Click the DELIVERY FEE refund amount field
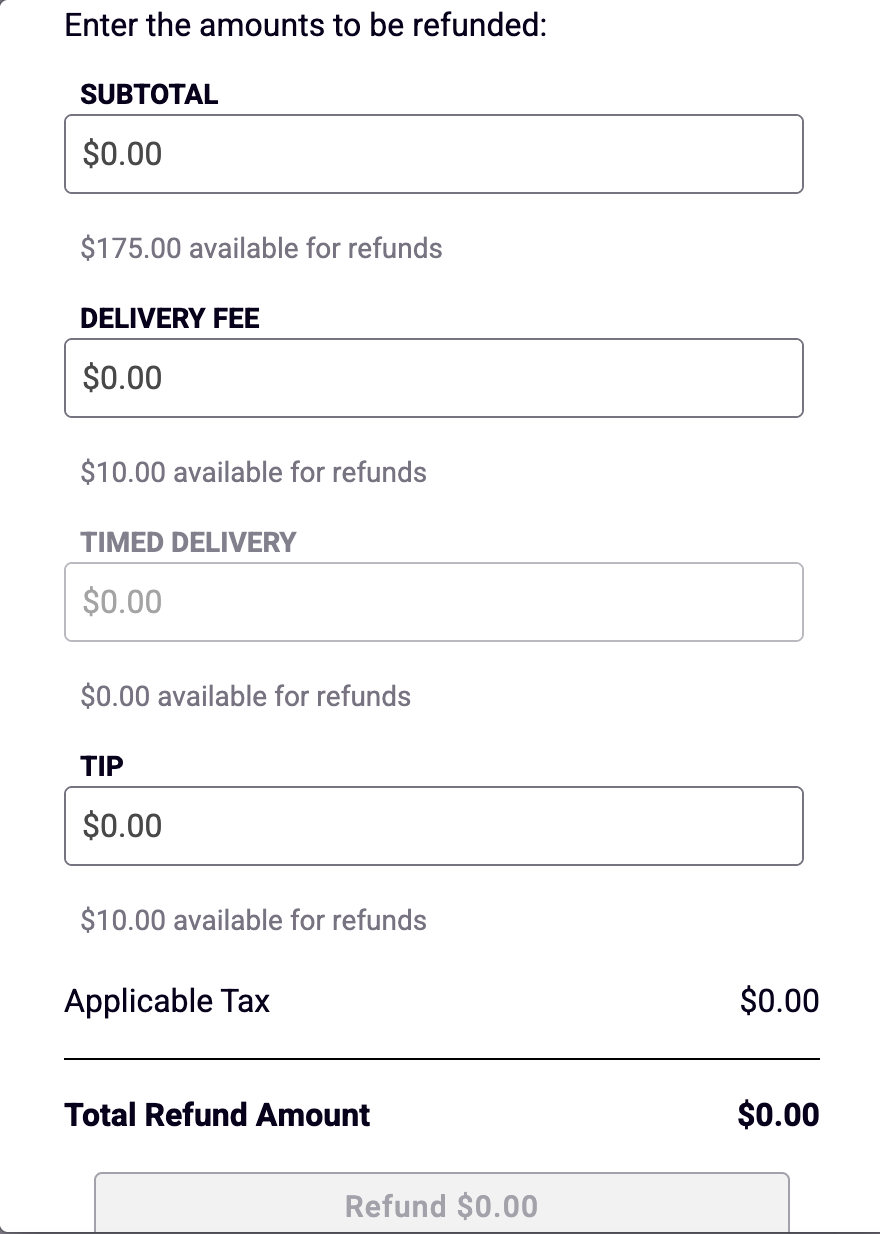Image resolution: width=880 pixels, height=1234 pixels. [x=434, y=378]
